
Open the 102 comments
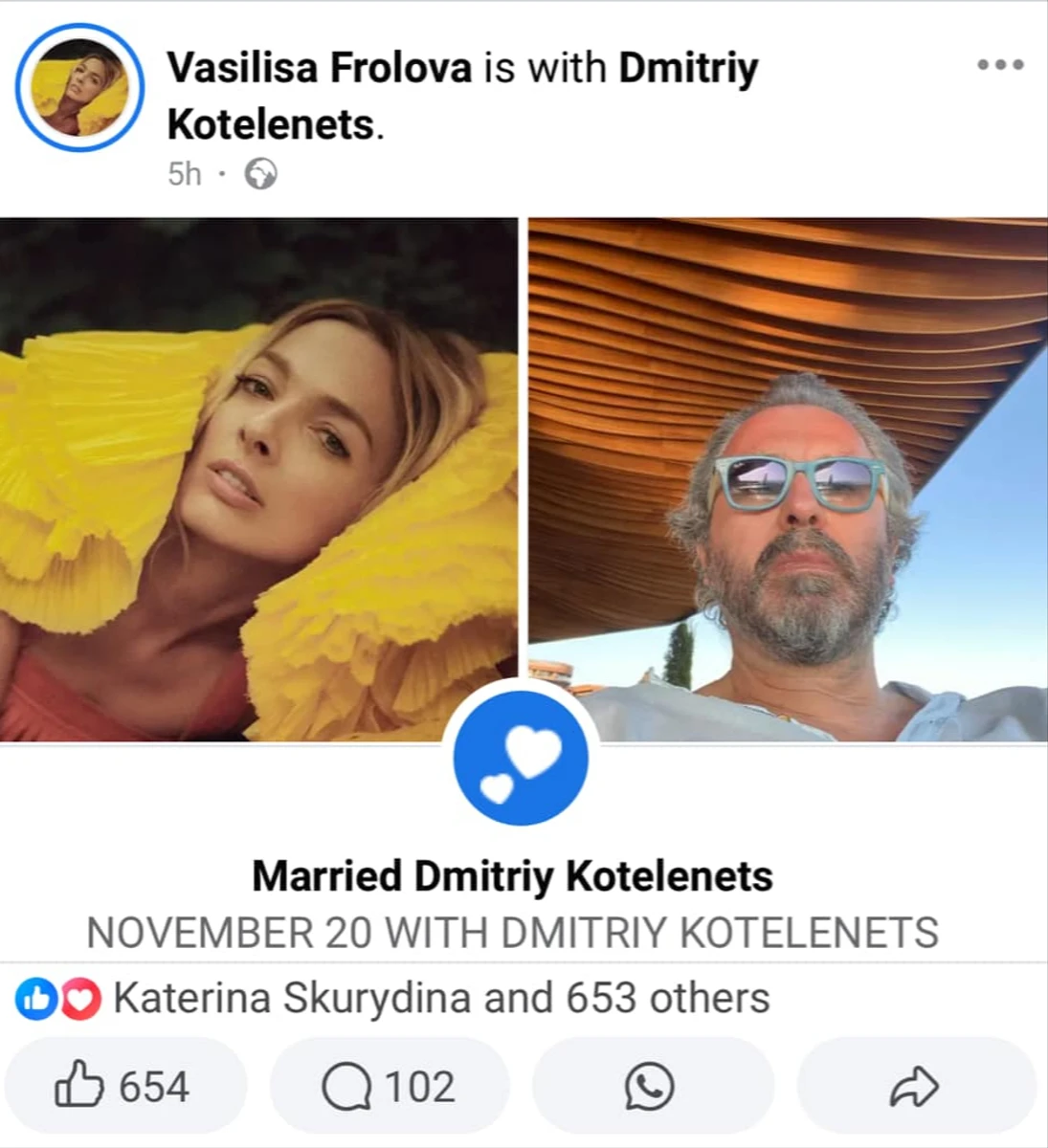tap(389, 1087)
